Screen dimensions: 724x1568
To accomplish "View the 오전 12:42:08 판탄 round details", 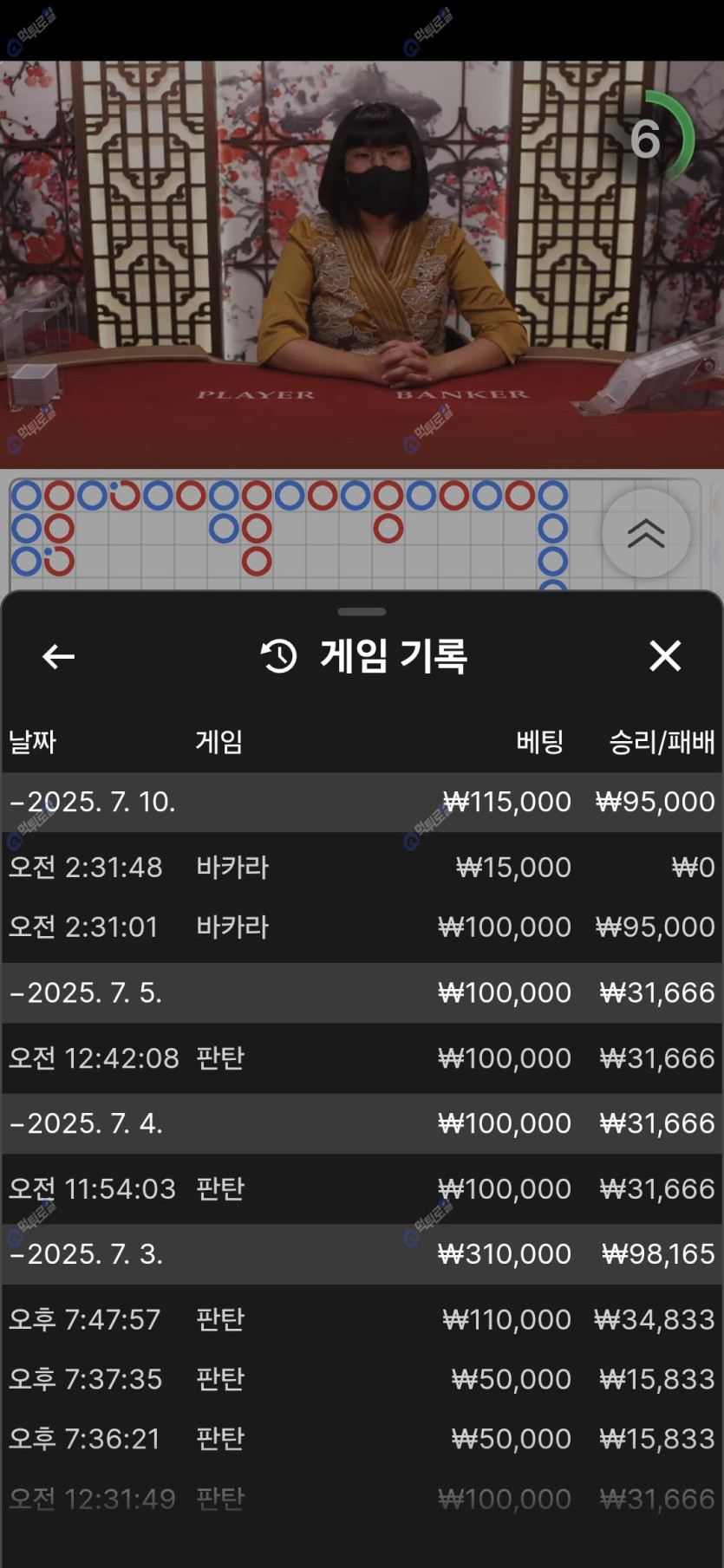I will tap(362, 1057).
